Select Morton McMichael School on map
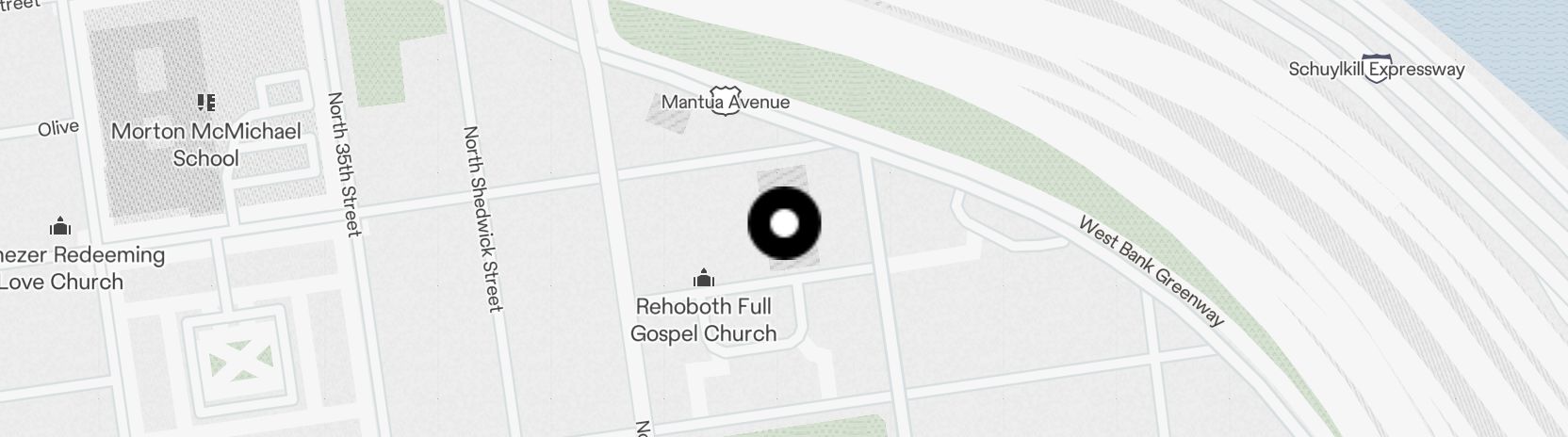This screenshot has height=437, width=1568. 205,103
